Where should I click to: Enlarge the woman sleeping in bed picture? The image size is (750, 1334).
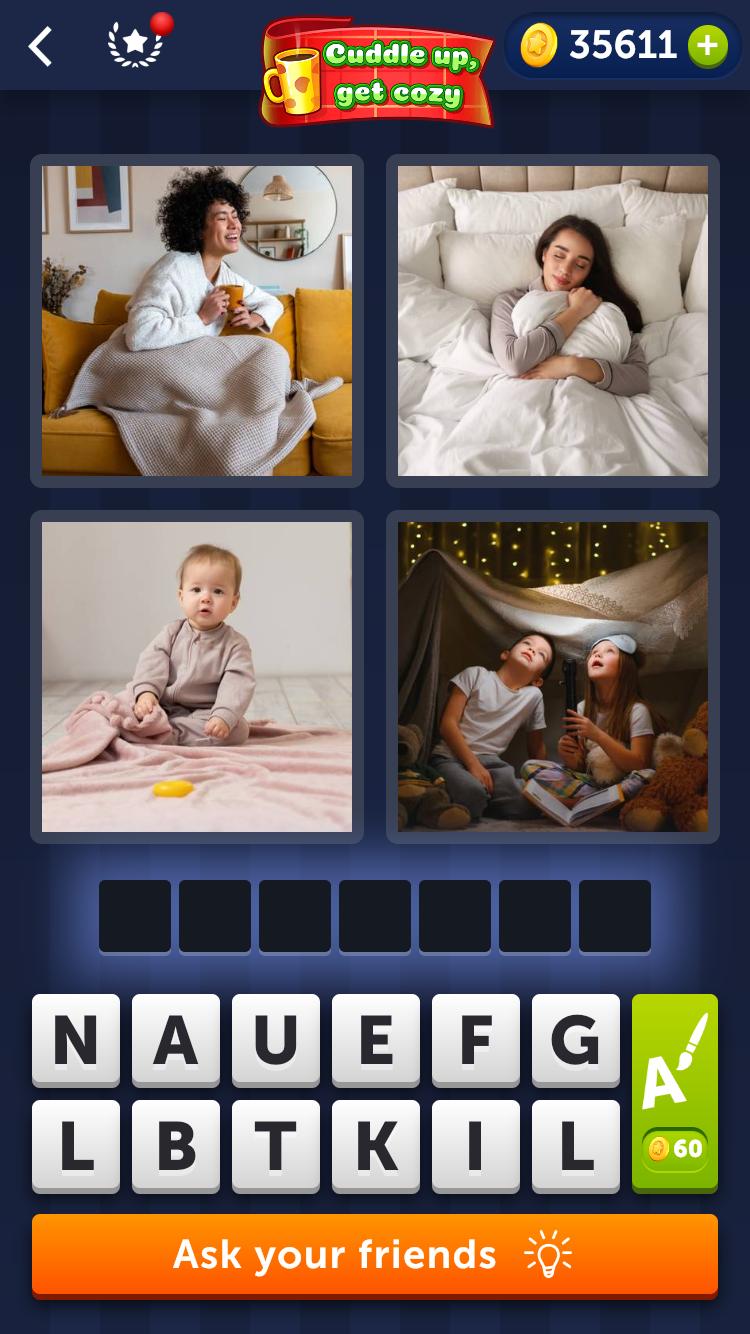point(553,320)
